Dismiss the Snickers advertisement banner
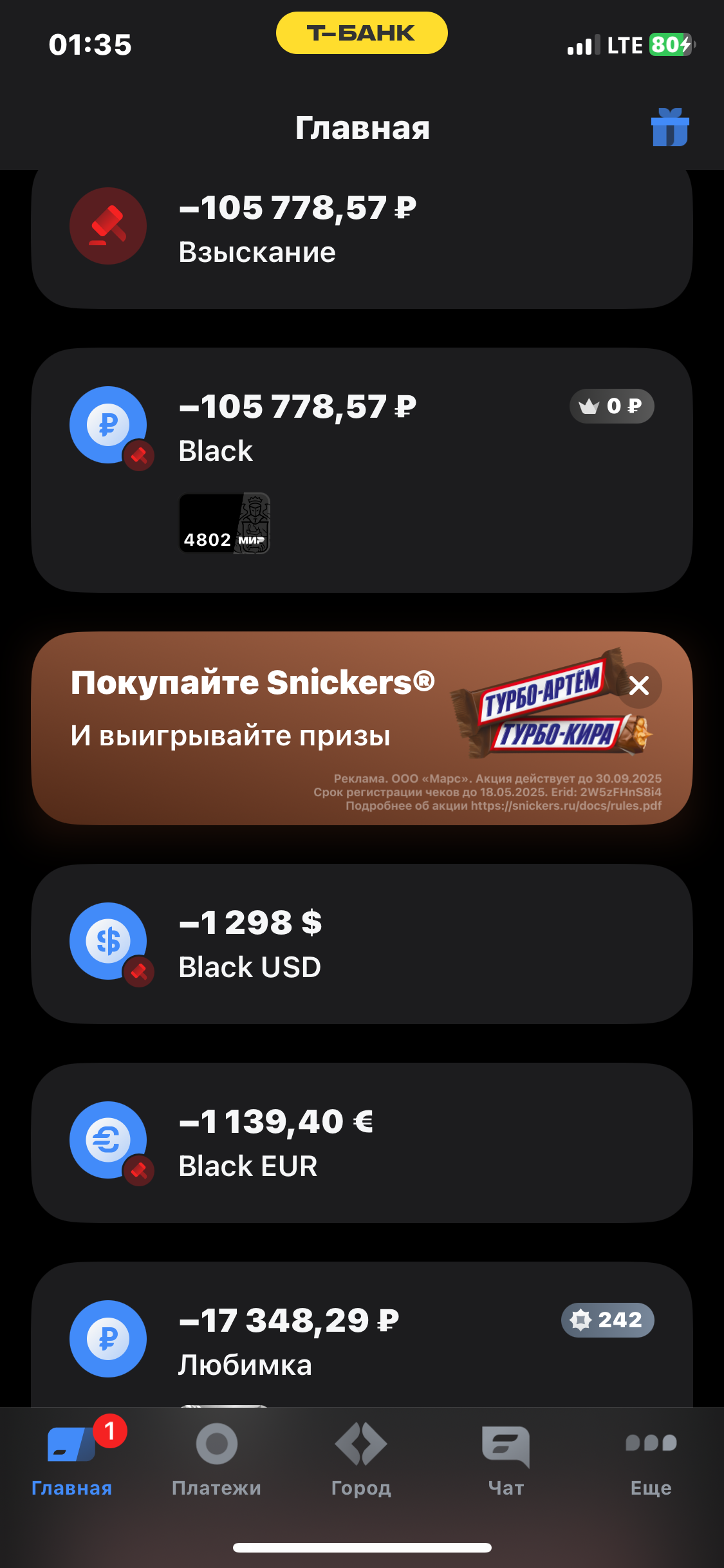The height and width of the screenshot is (1568, 724). pos(638,686)
